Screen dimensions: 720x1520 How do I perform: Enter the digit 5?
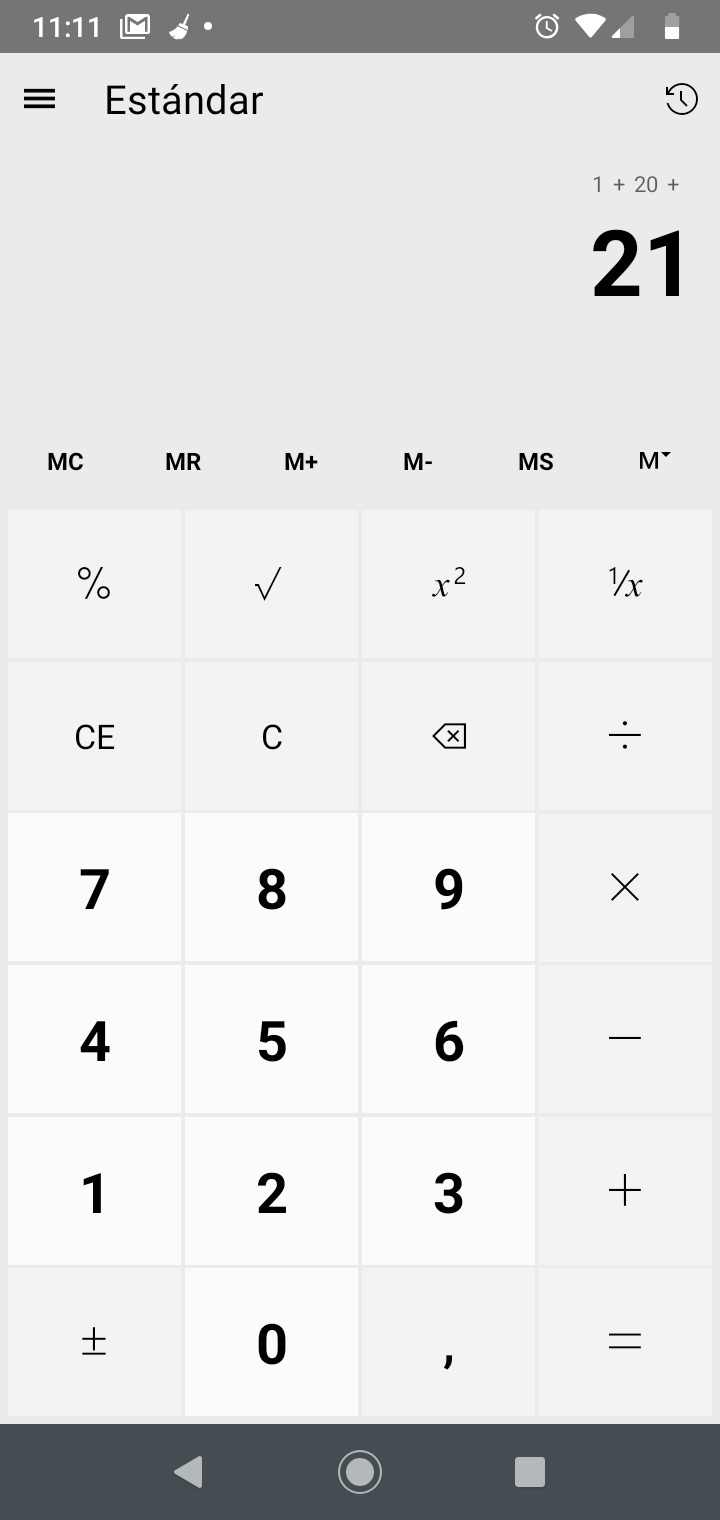coord(271,1040)
